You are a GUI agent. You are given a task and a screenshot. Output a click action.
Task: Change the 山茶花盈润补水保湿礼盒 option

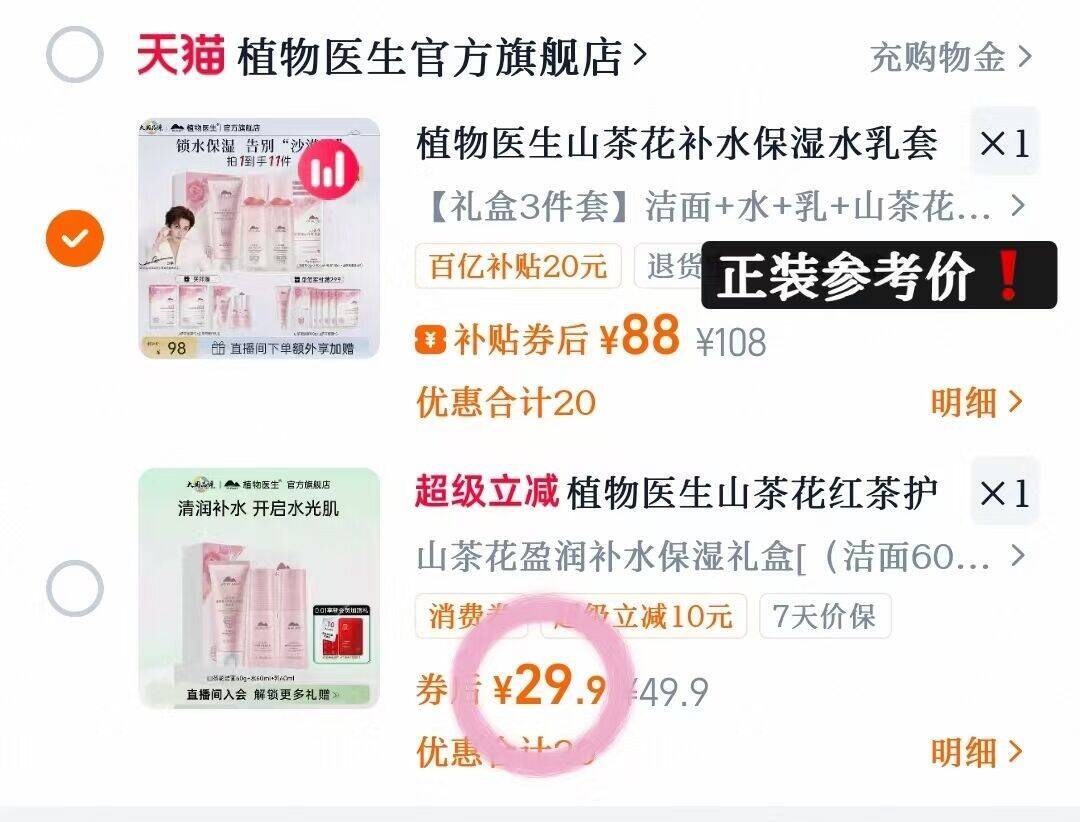[720, 557]
